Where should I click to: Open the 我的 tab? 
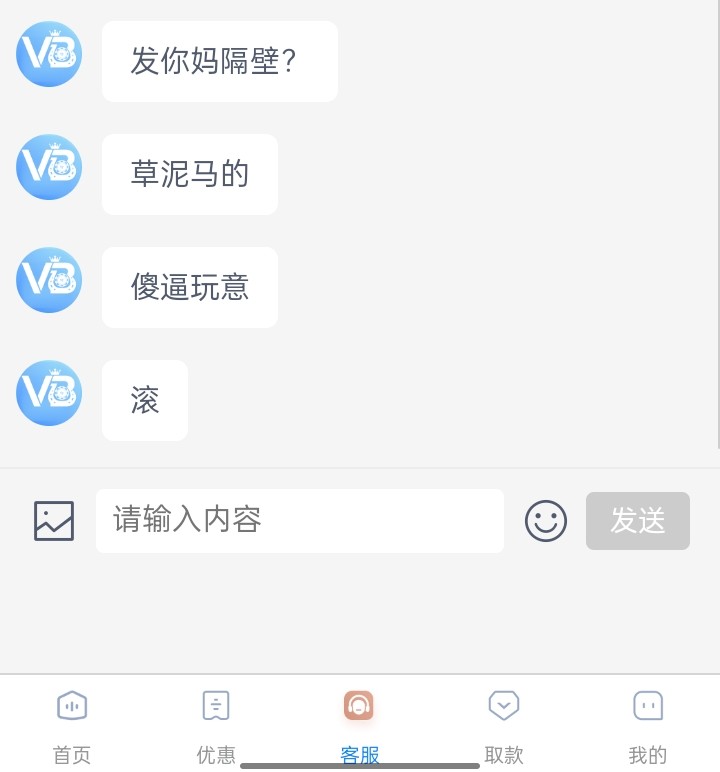point(647,723)
